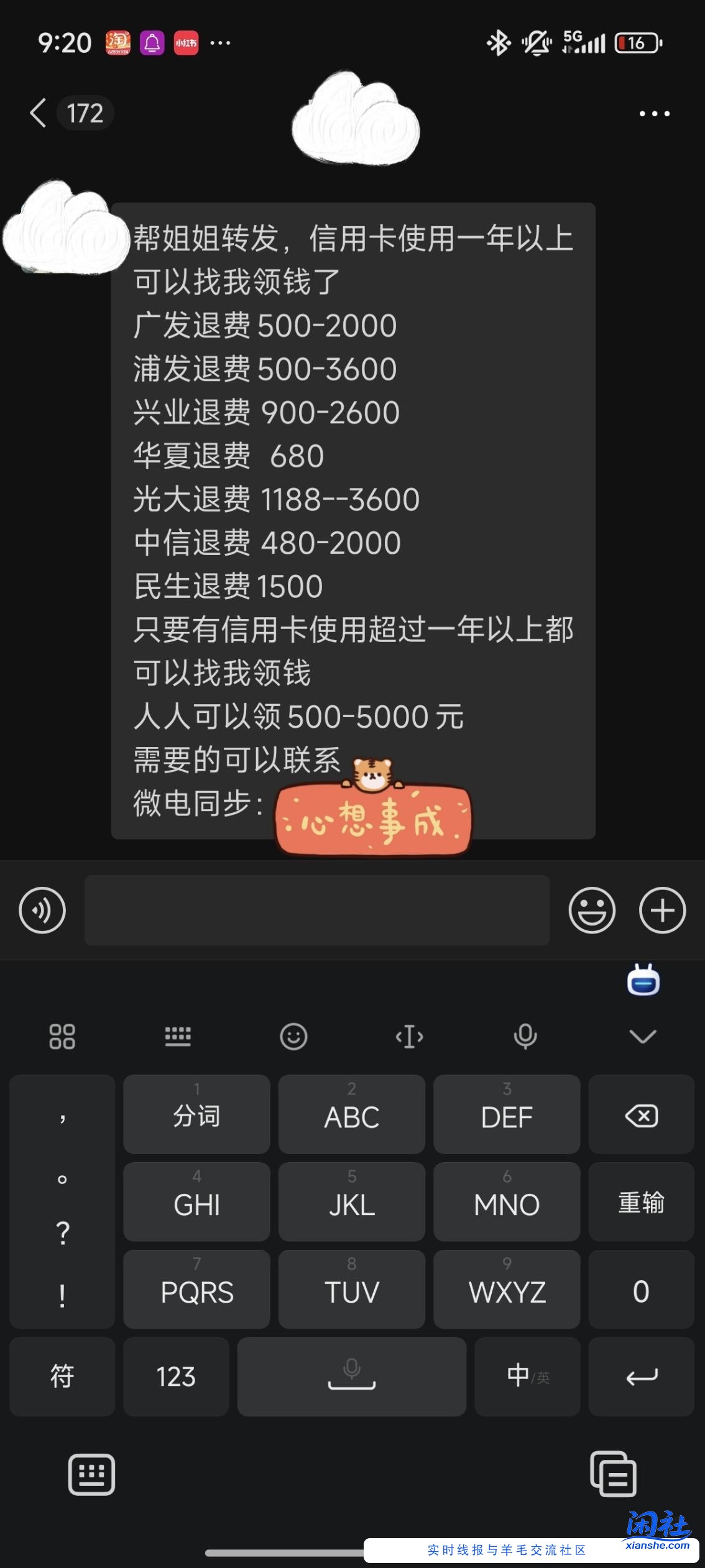Collapse the keyboard with the down chevron
The image size is (705, 1568).
click(642, 1036)
